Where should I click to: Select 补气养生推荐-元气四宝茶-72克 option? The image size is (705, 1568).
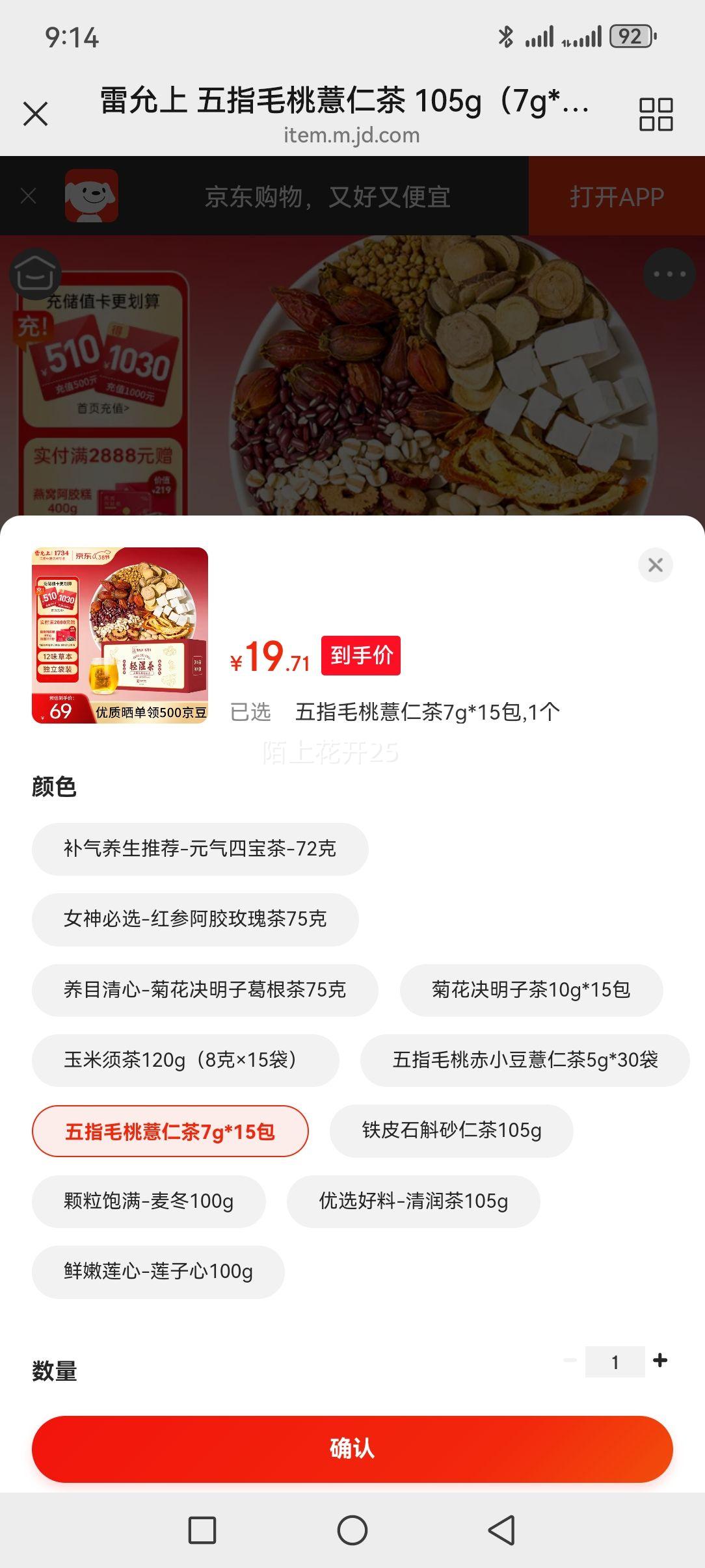(199, 848)
